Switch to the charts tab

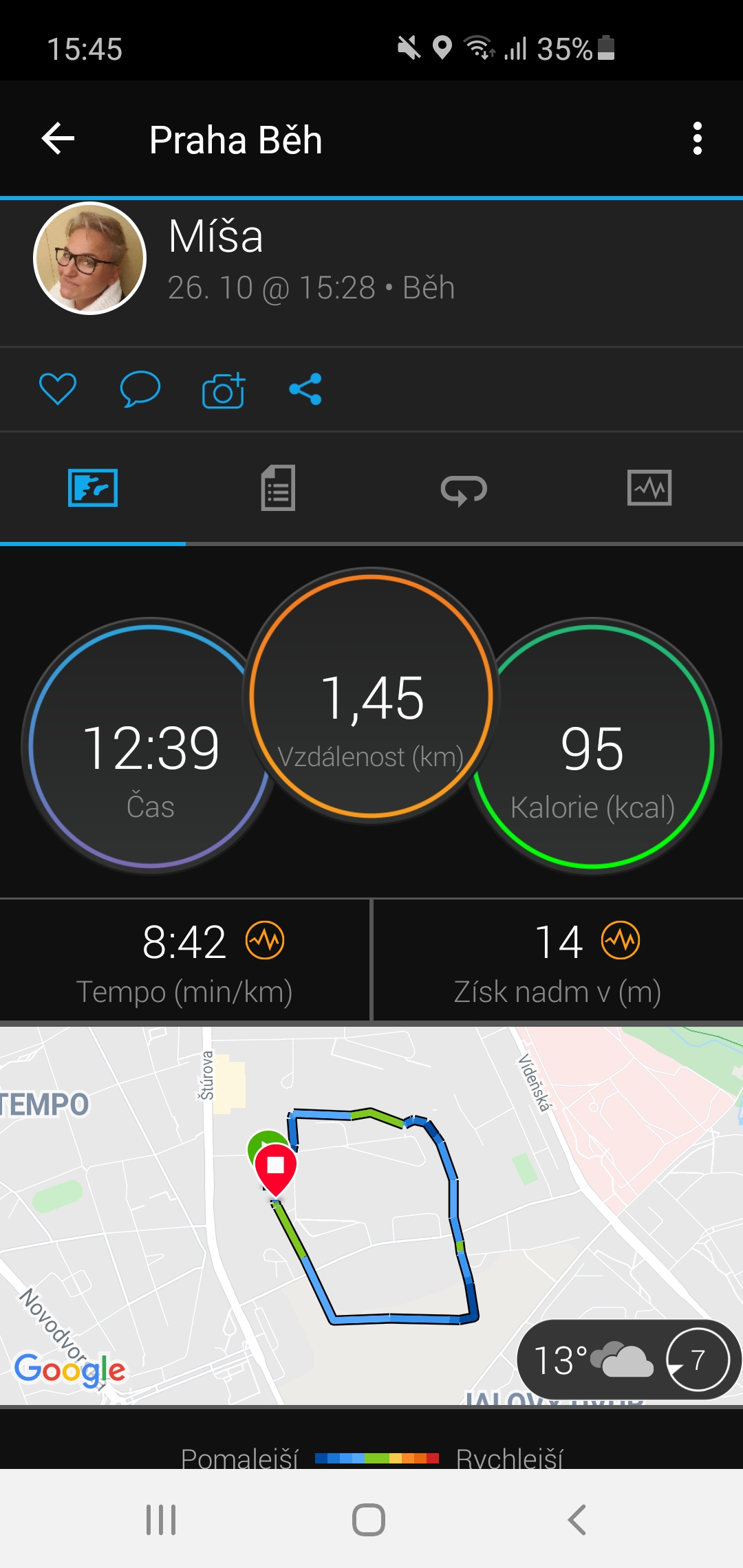pyautogui.click(x=649, y=488)
